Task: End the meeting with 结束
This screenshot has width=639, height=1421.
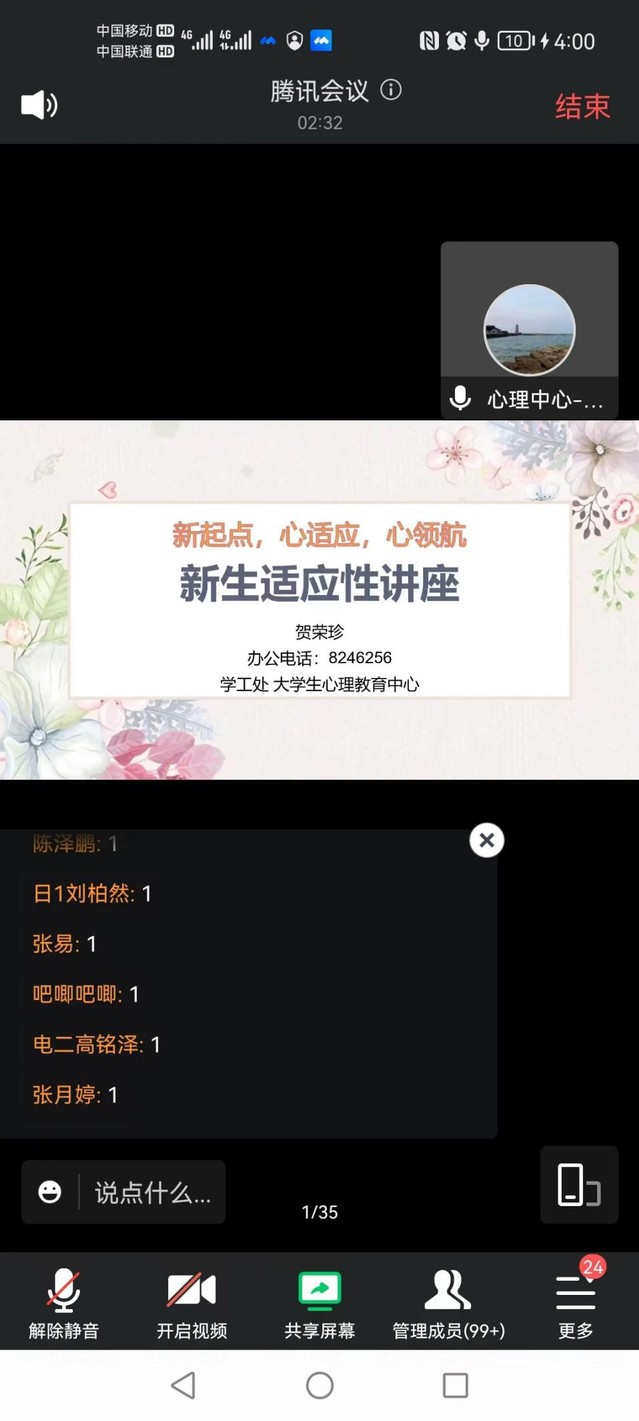Action: coord(582,106)
